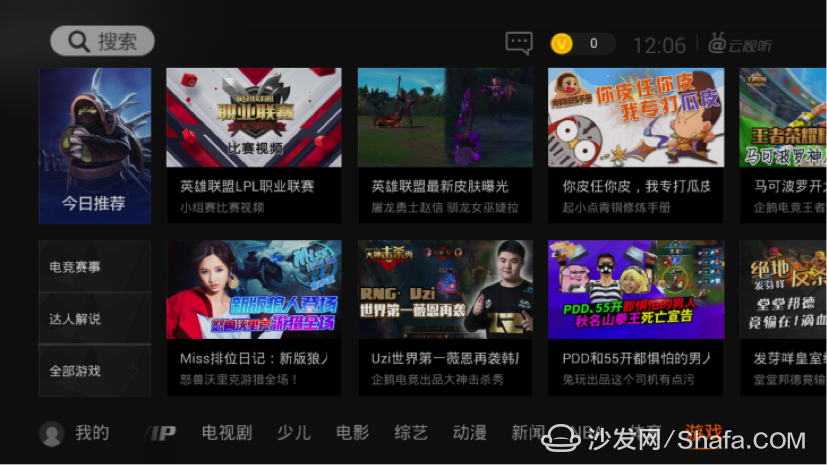
Task: Switch to the 少儿 tab
Action: point(293,433)
